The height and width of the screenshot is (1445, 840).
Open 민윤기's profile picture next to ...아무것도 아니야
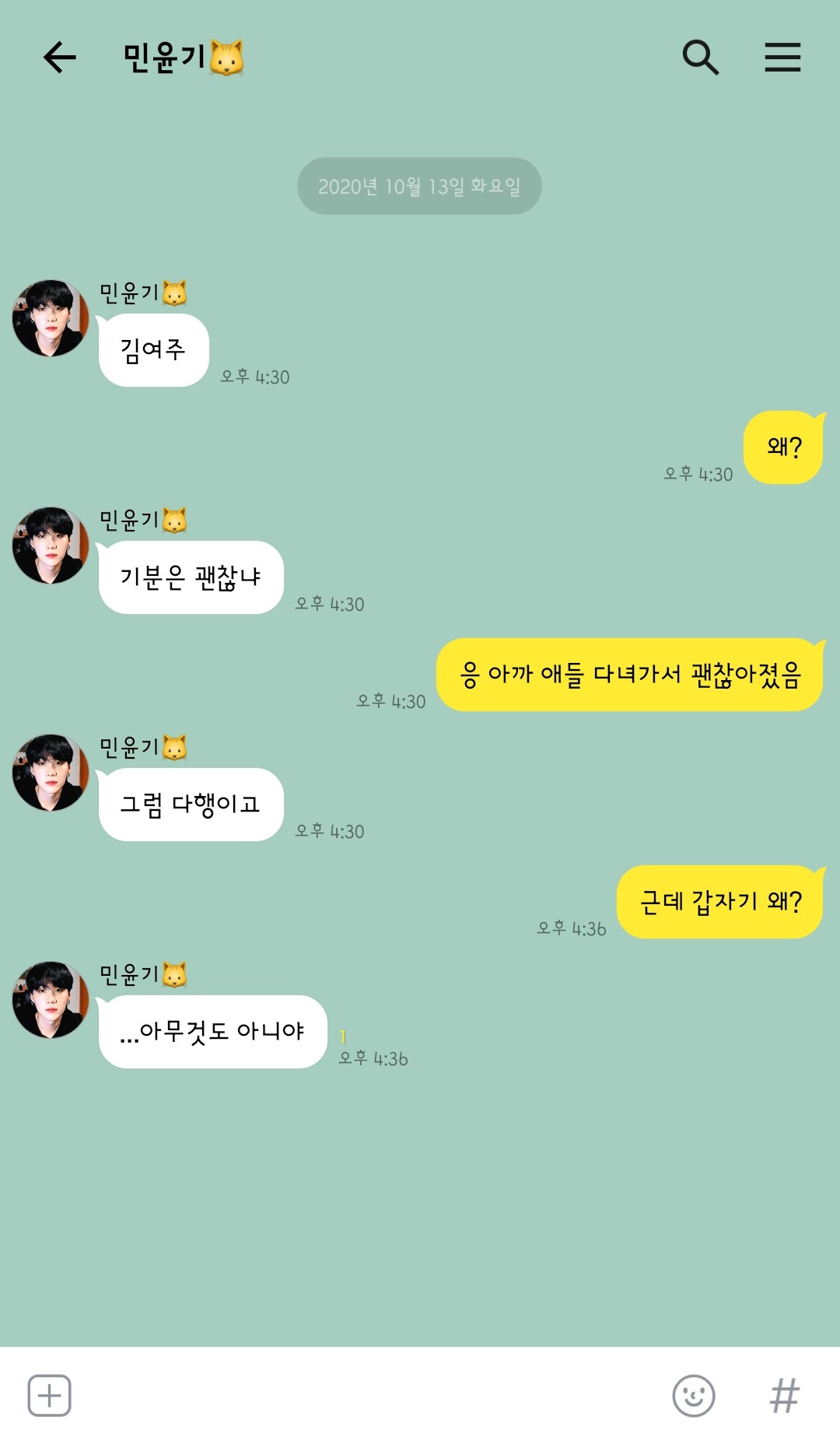51,1000
